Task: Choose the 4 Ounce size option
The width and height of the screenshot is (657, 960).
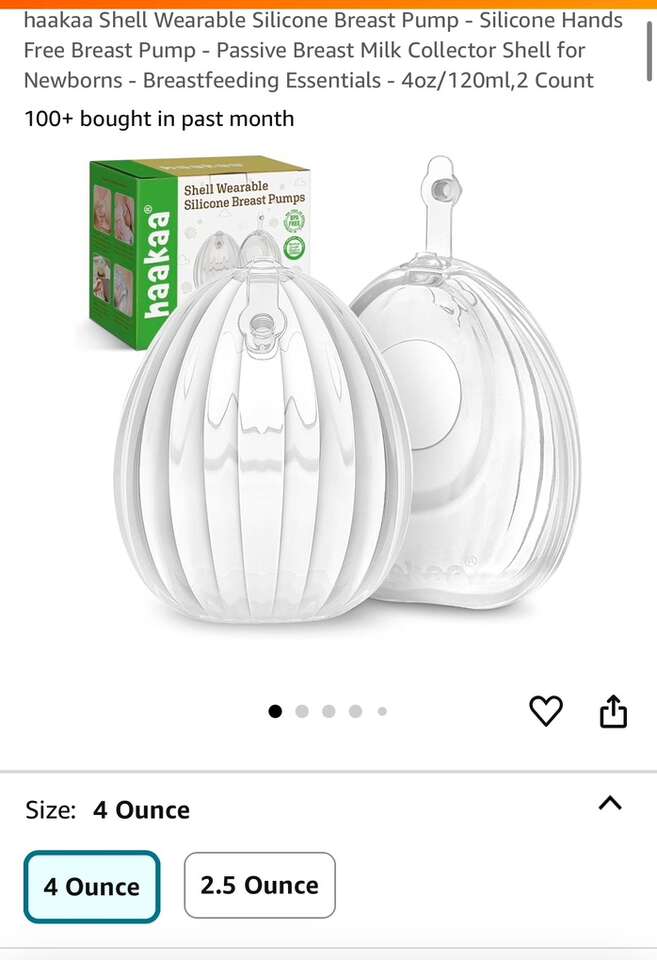Action: click(92, 886)
